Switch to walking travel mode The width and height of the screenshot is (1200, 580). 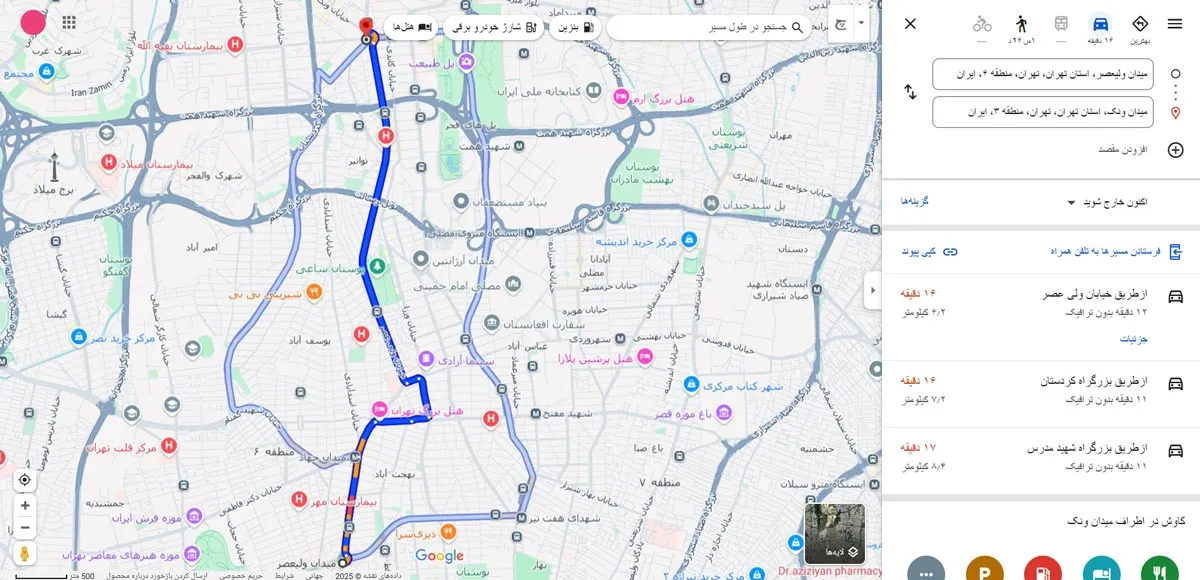[1021, 23]
